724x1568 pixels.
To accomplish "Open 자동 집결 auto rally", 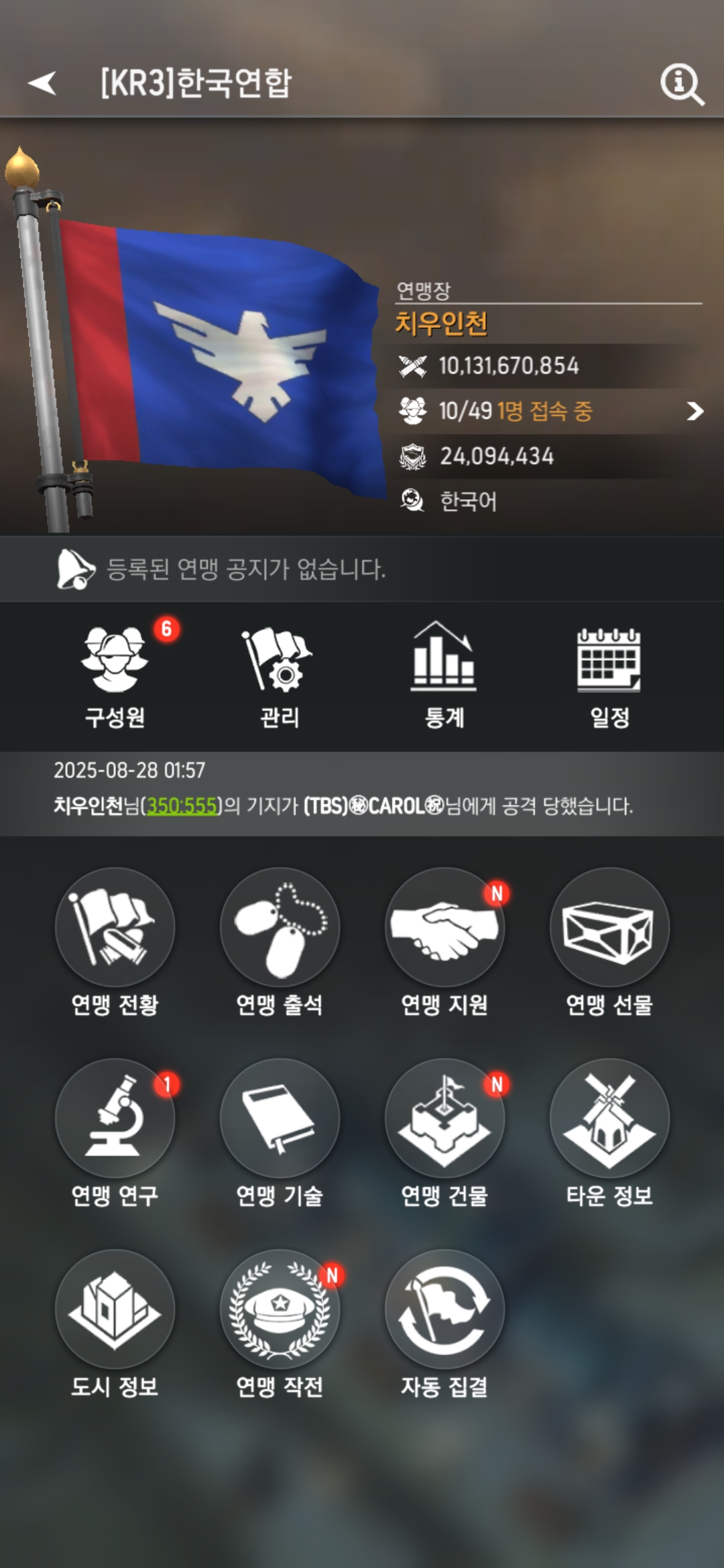I will tap(444, 1309).
